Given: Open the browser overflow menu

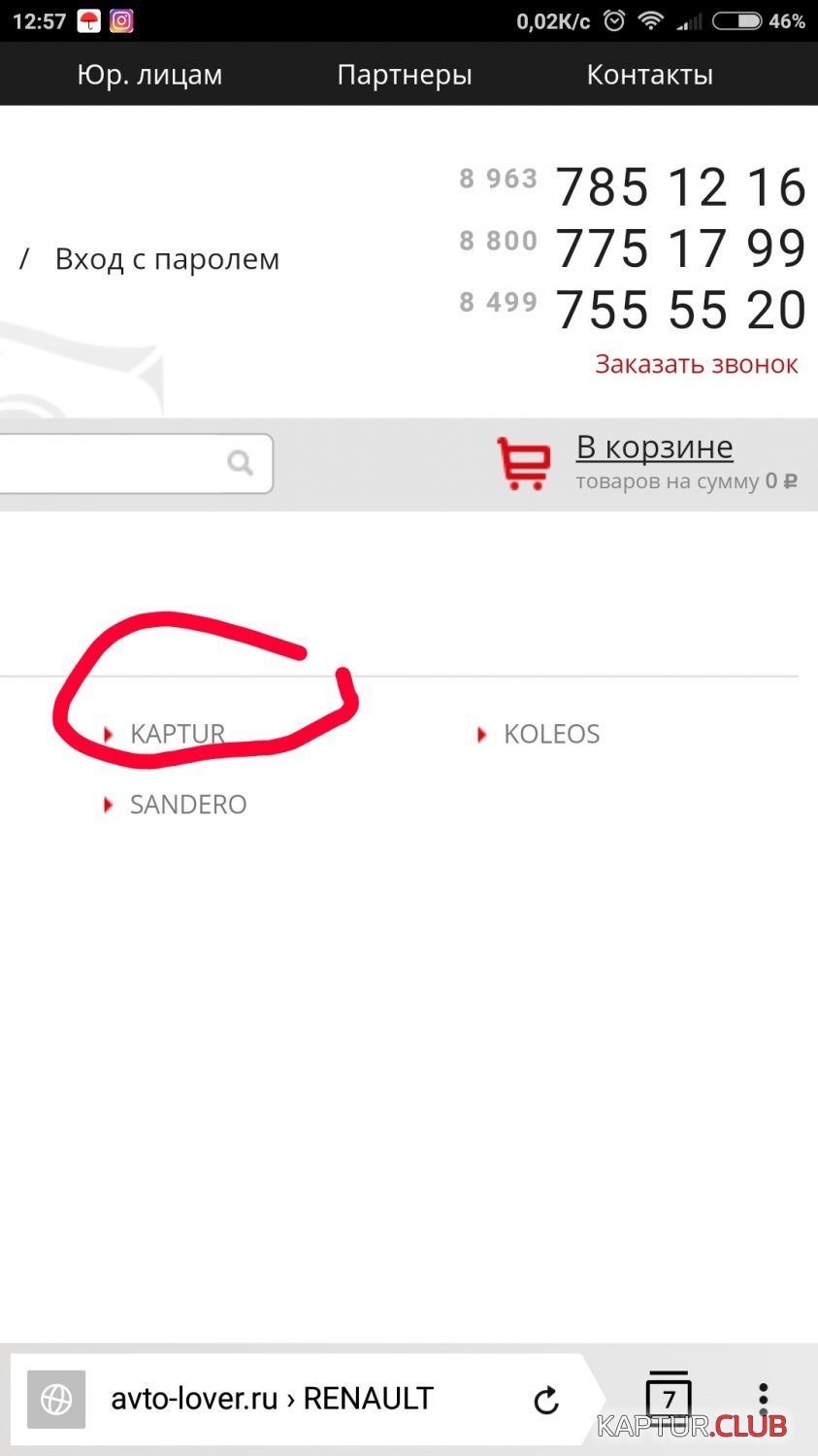Looking at the screenshot, I should [x=764, y=1399].
